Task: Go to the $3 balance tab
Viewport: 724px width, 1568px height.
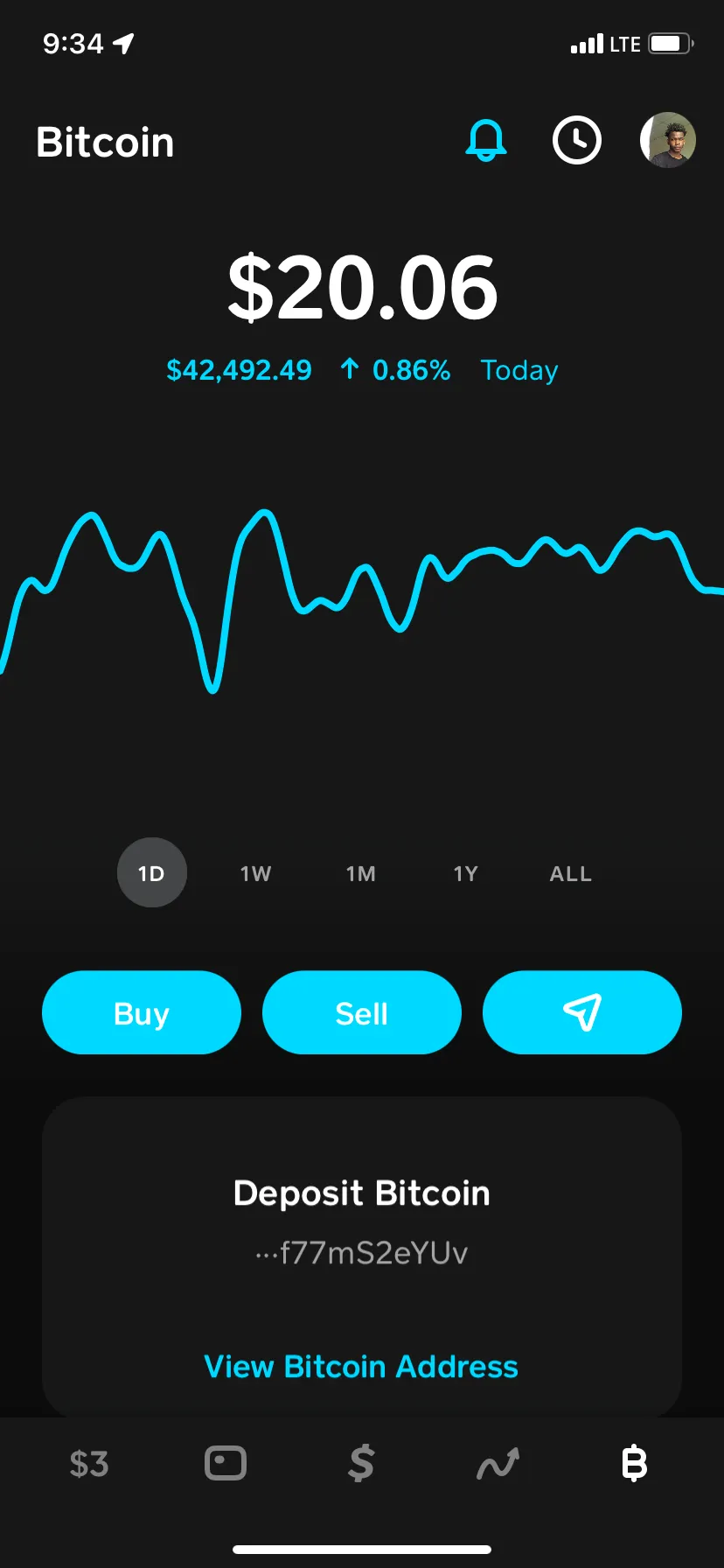Action: tap(89, 1463)
